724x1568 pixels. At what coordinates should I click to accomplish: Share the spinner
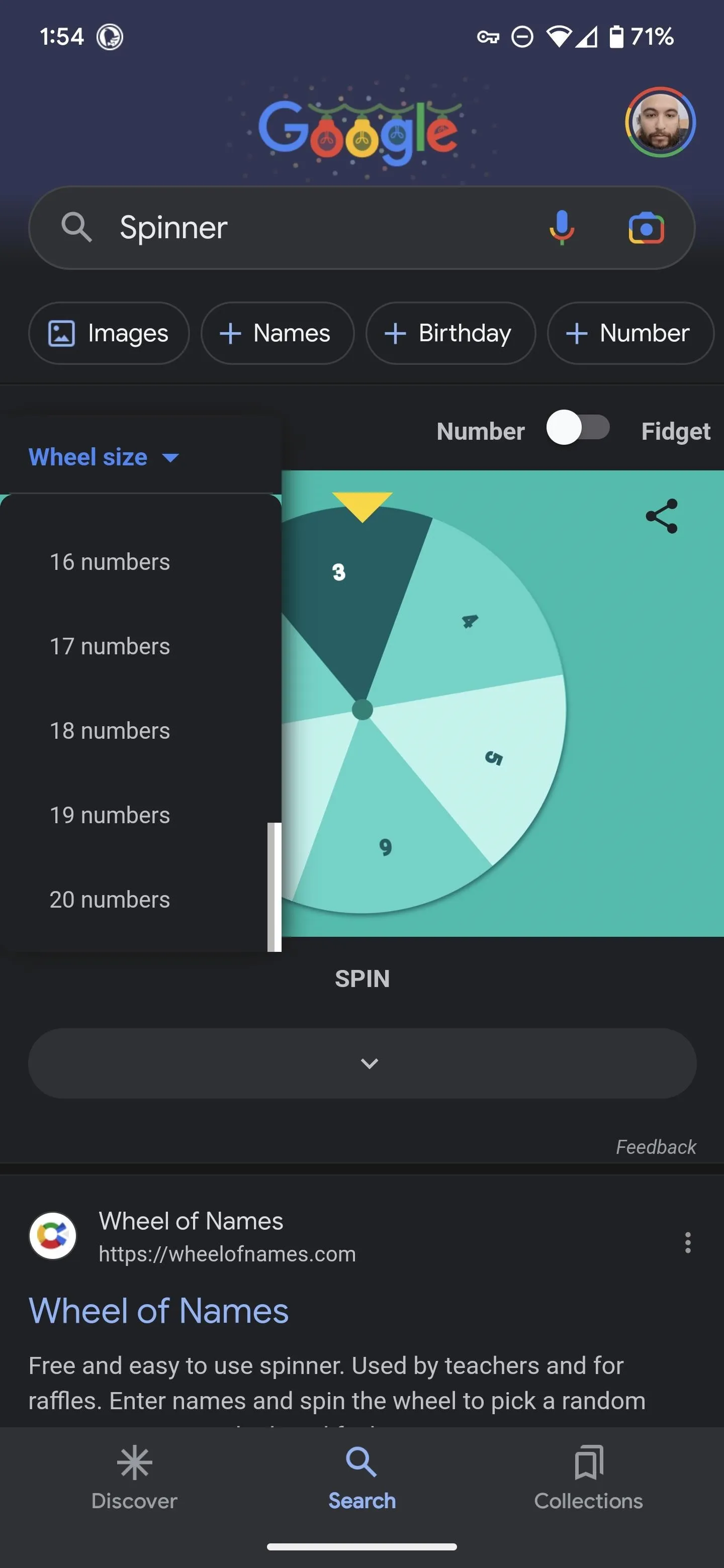(661, 516)
